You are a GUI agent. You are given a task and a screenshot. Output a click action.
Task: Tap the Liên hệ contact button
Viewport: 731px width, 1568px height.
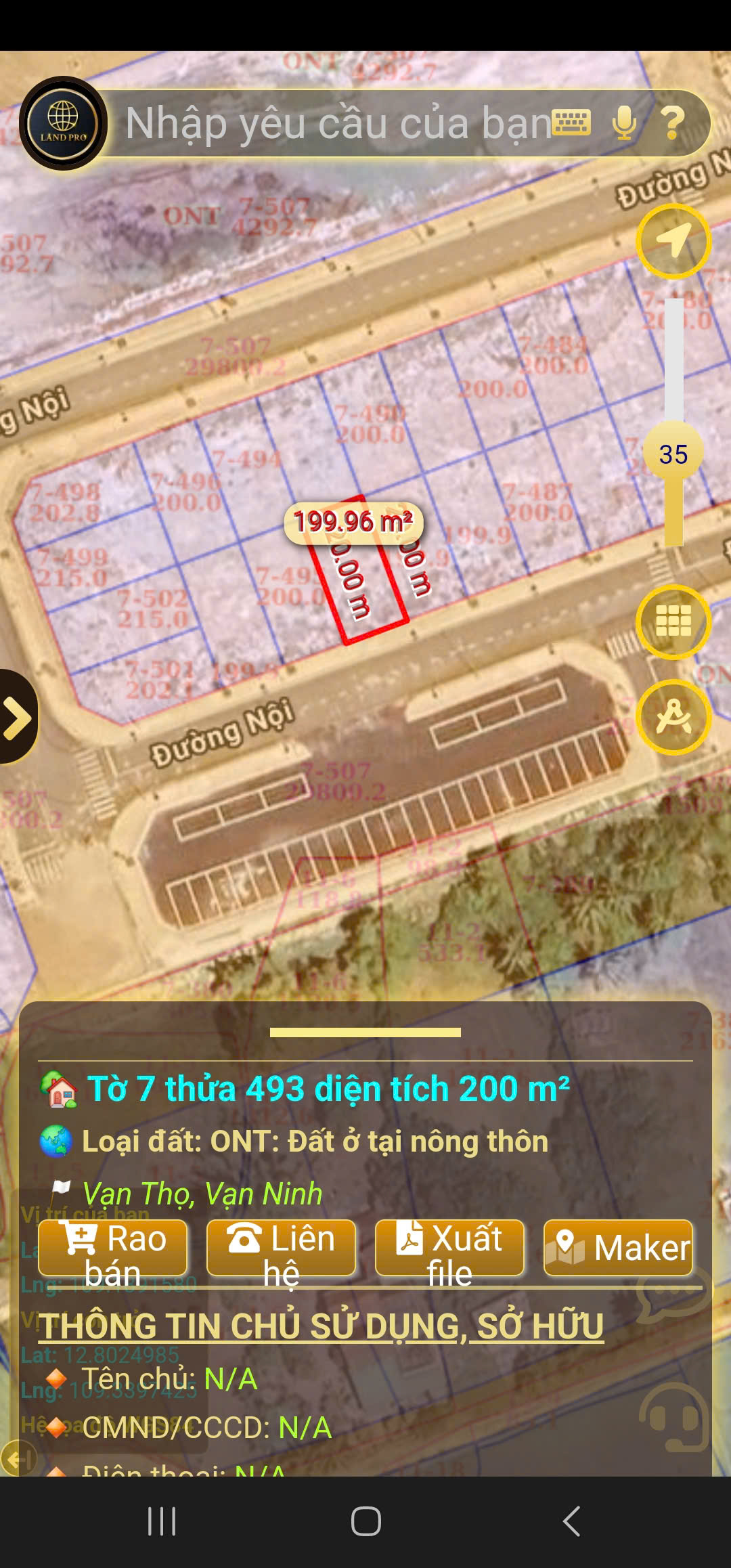coord(281,1249)
